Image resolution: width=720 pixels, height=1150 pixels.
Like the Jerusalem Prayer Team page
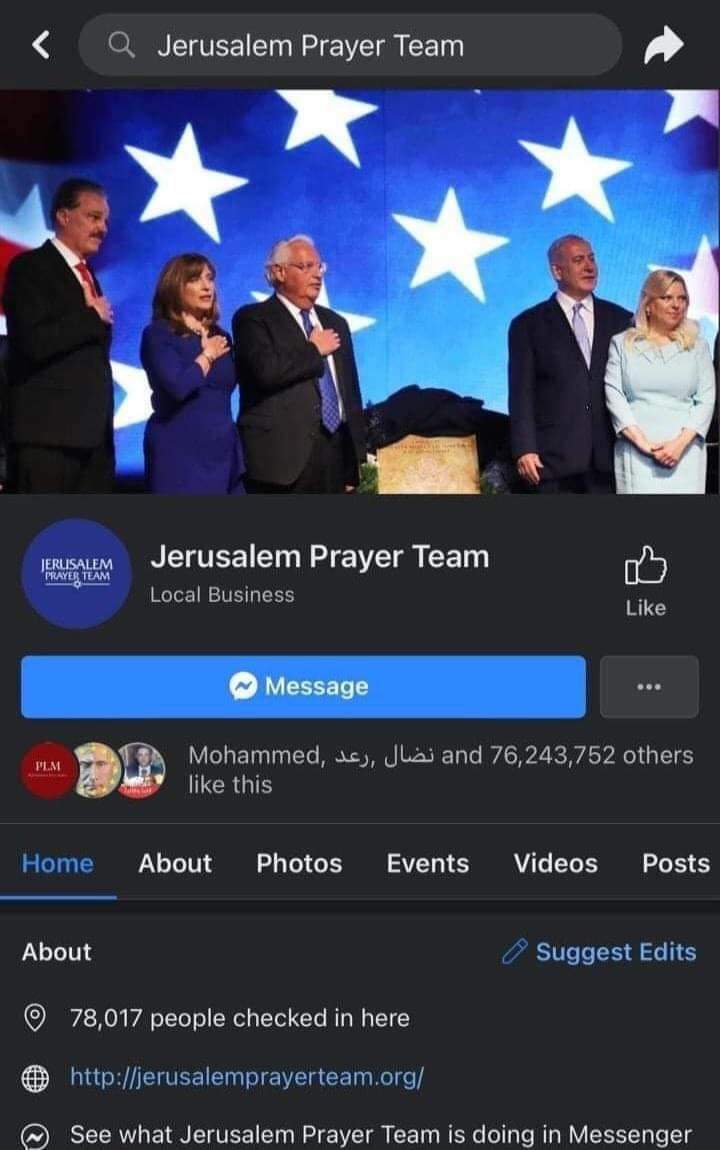645,580
